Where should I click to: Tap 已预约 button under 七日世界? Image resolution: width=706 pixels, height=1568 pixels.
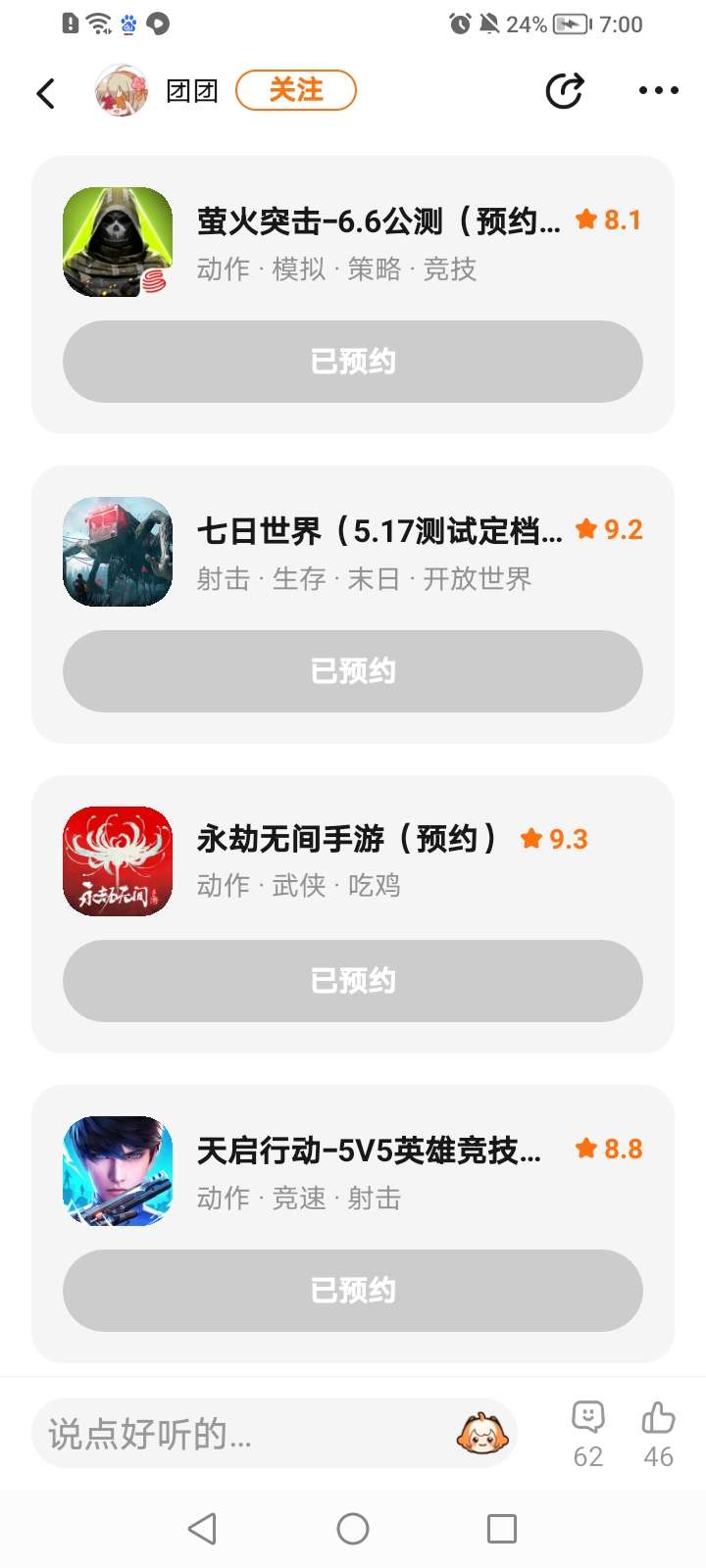[x=353, y=671]
